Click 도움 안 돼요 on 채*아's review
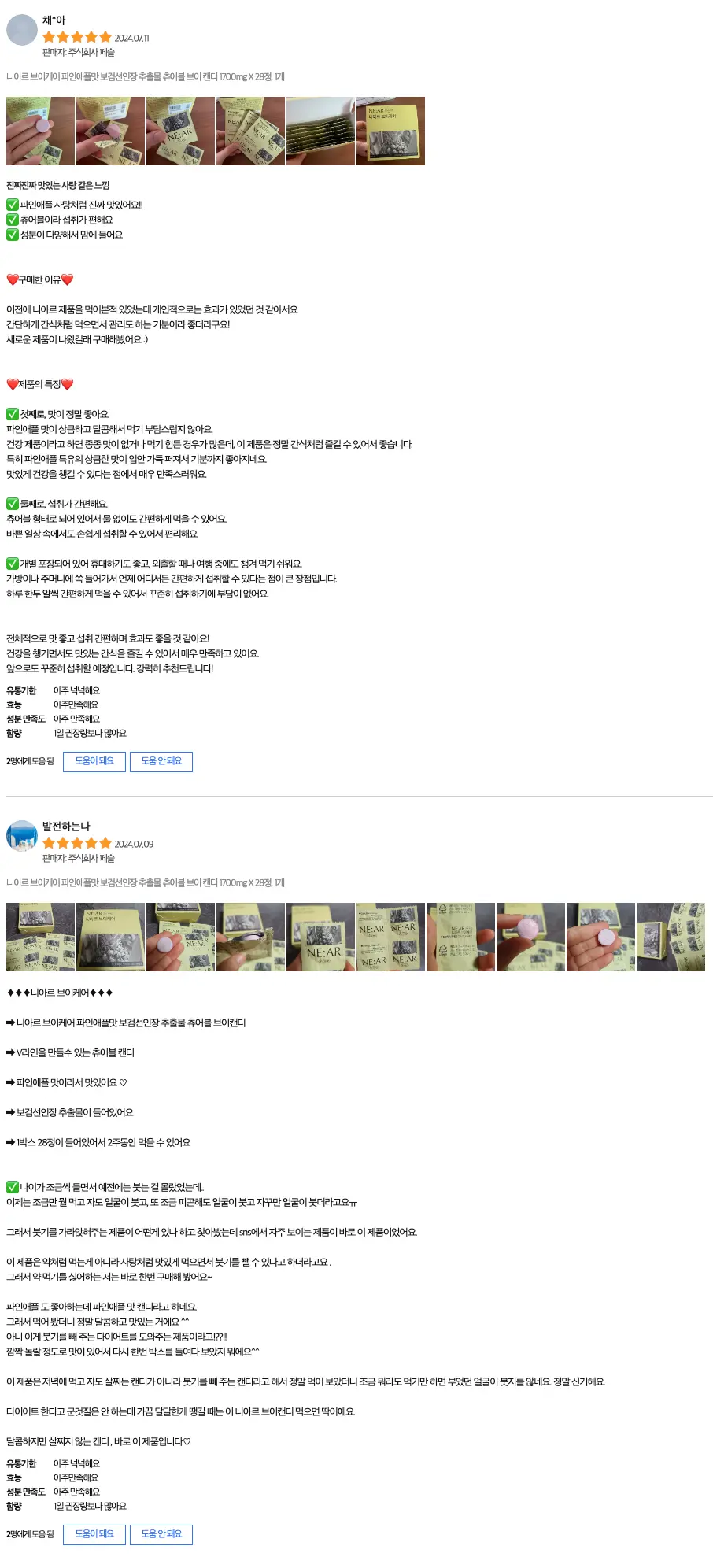This screenshot has height=1568, width=713. point(161,761)
